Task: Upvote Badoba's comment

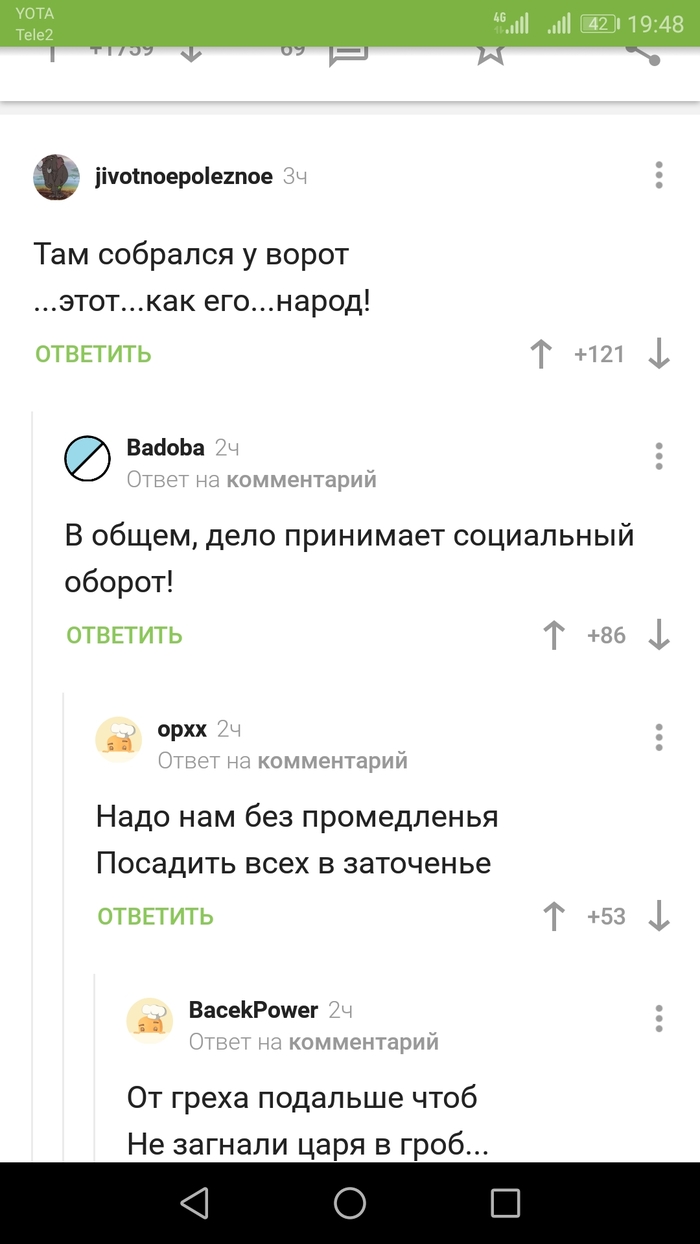Action: tap(553, 635)
